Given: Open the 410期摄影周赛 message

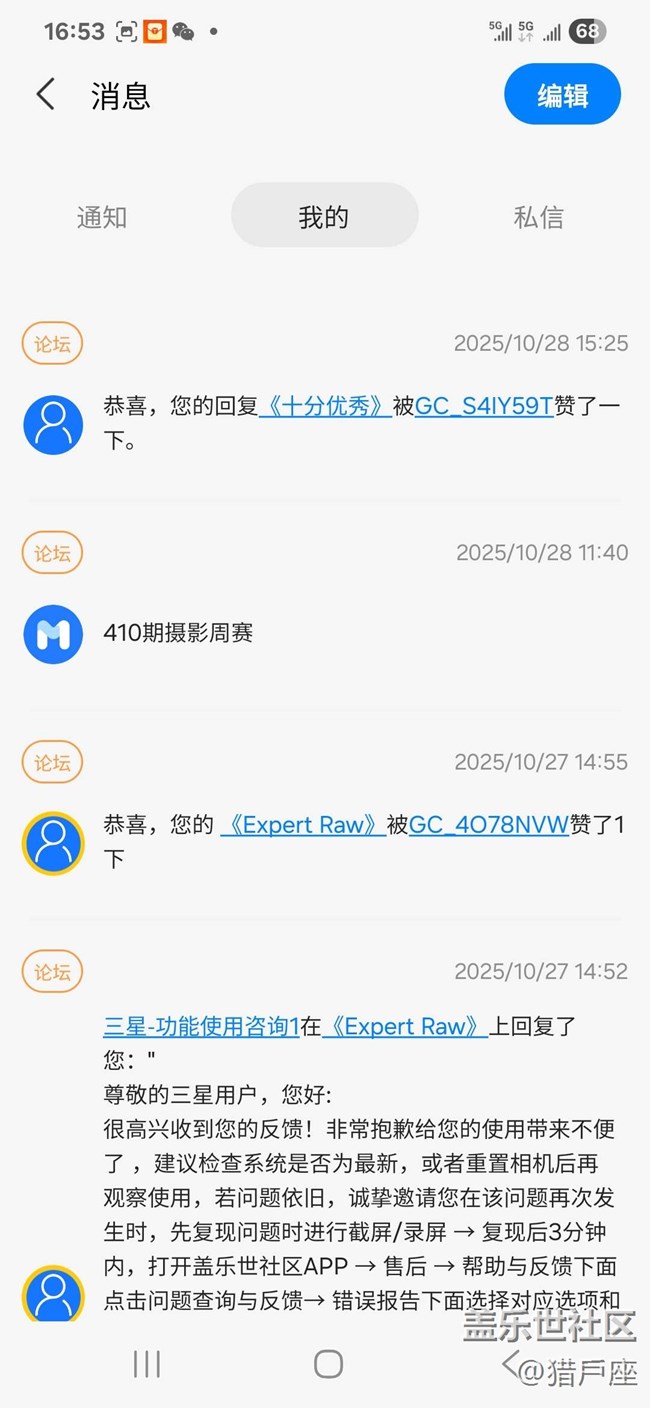Looking at the screenshot, I should point(178,633).
